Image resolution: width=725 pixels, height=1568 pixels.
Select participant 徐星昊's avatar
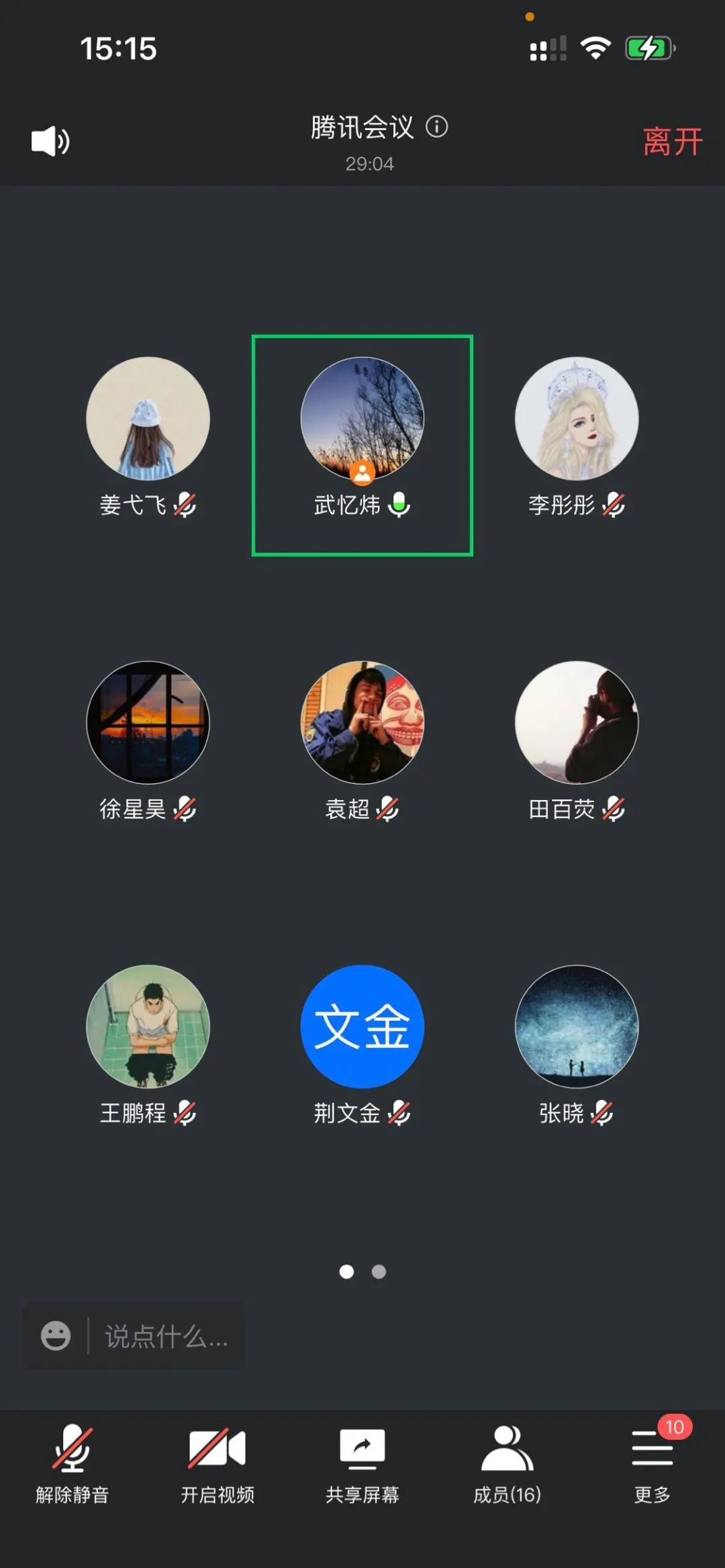tap(148, 723)
